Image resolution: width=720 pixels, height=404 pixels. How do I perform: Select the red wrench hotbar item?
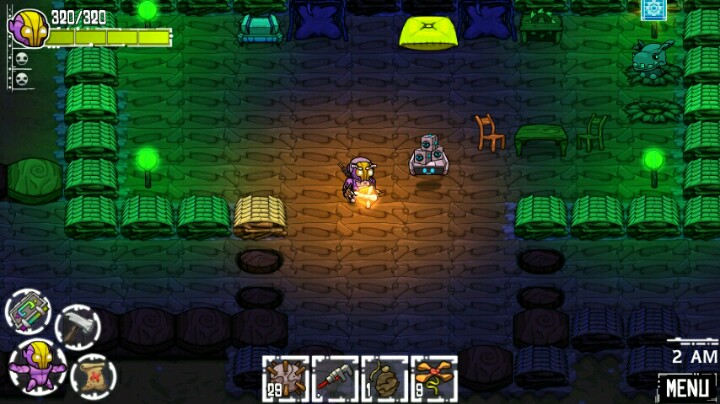tap(335, 378)
